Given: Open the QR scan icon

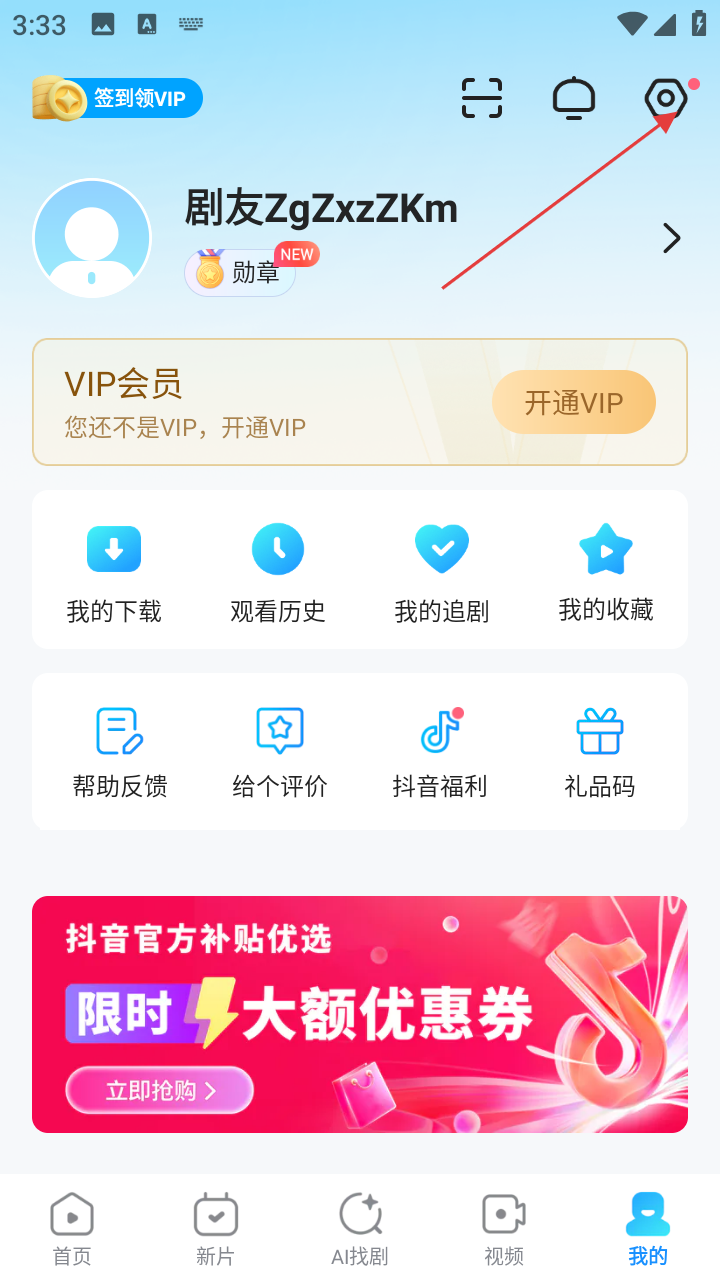Looking at the screenshot, I should (x=481, y=98).
